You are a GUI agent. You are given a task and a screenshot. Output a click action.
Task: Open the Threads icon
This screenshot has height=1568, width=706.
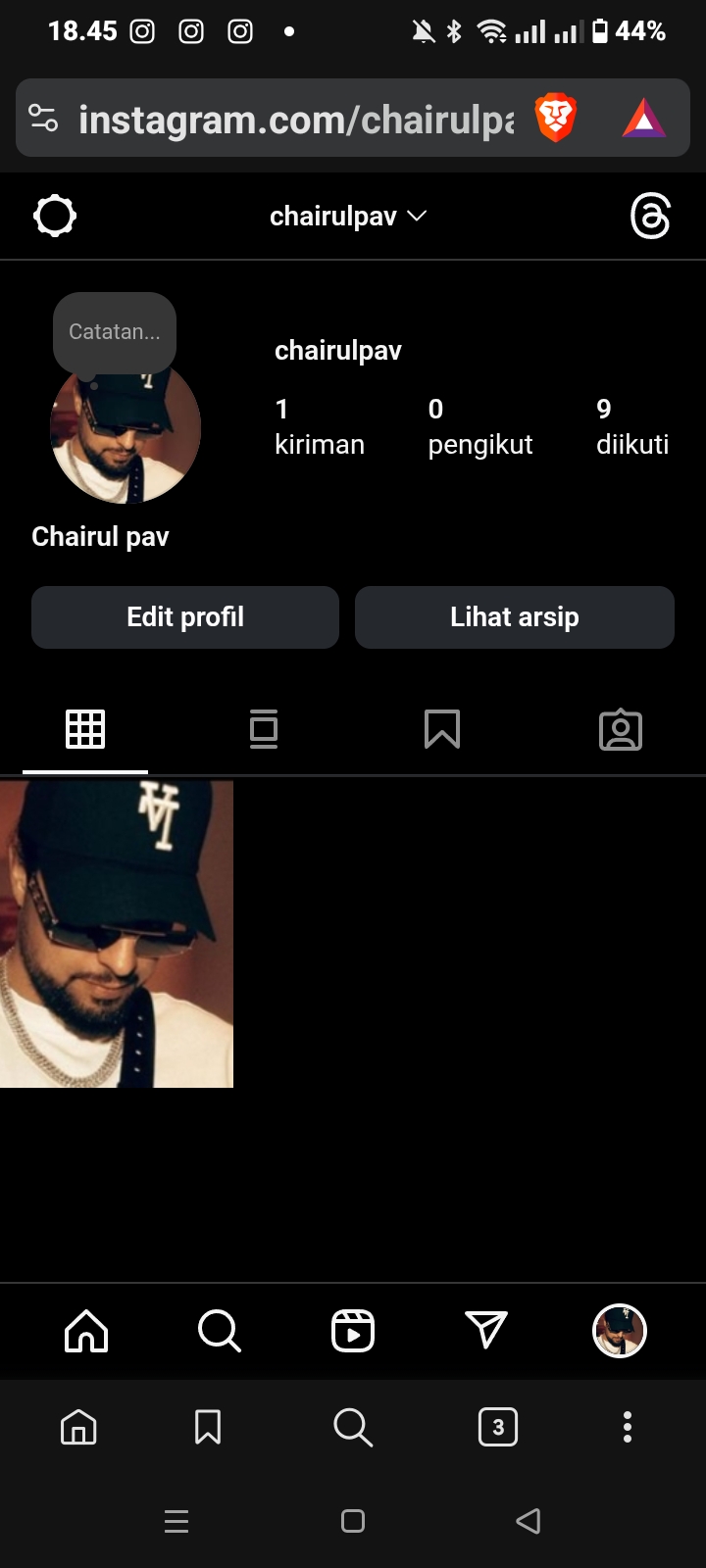point(650,216)
